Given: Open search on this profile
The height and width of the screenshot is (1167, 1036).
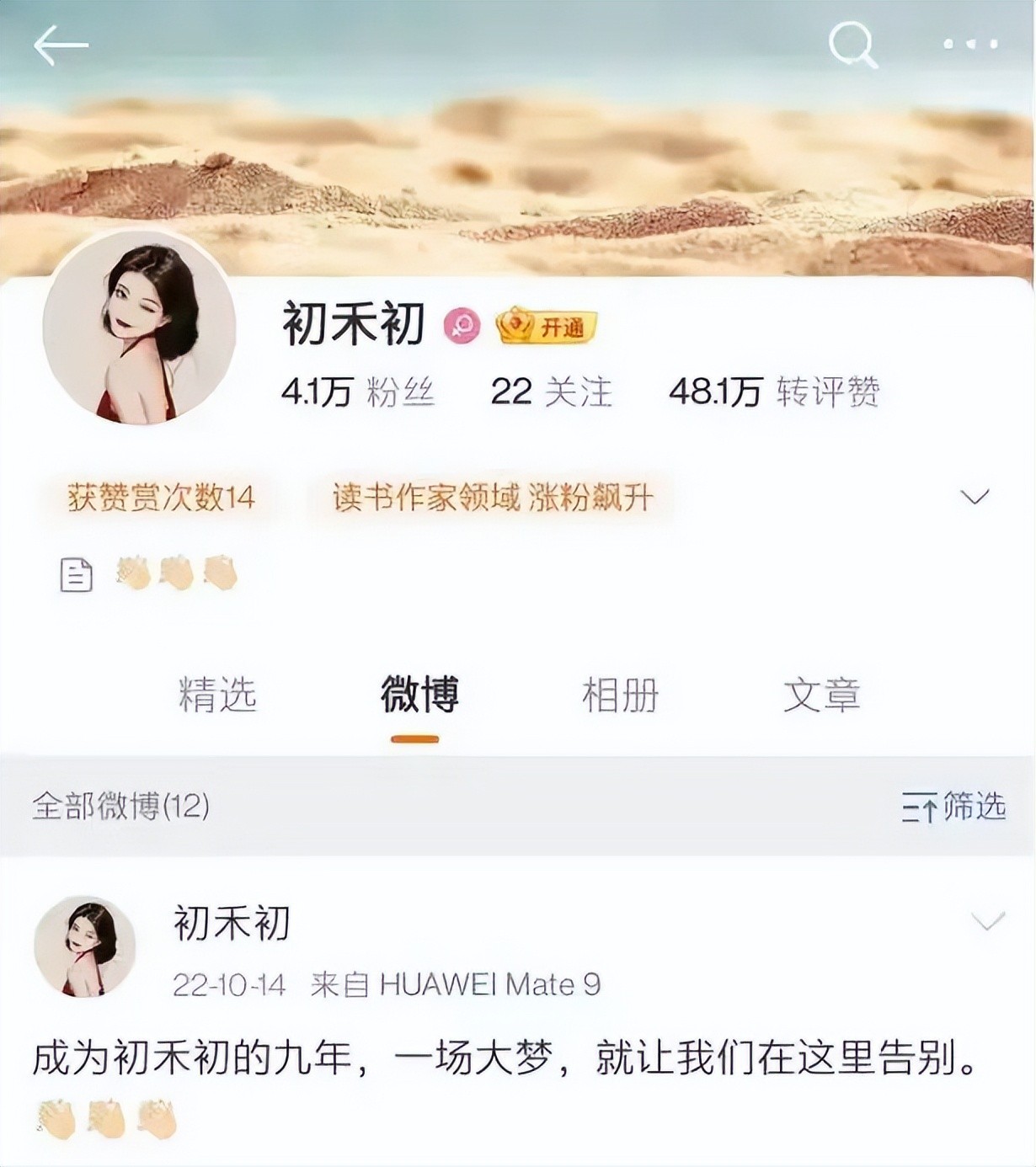Looking at the screenshot, I should pos(852,45).
